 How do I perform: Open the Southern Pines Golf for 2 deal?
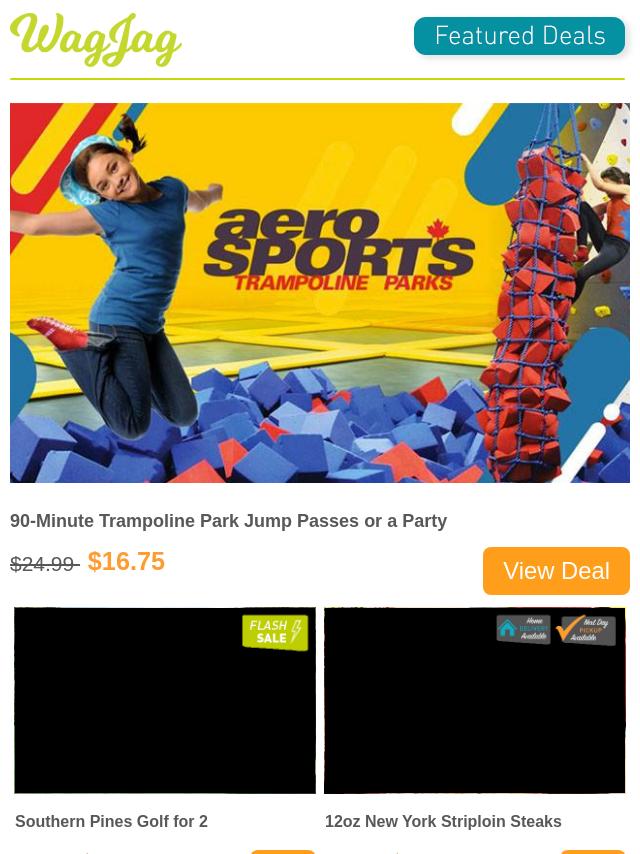pos(111,821)
